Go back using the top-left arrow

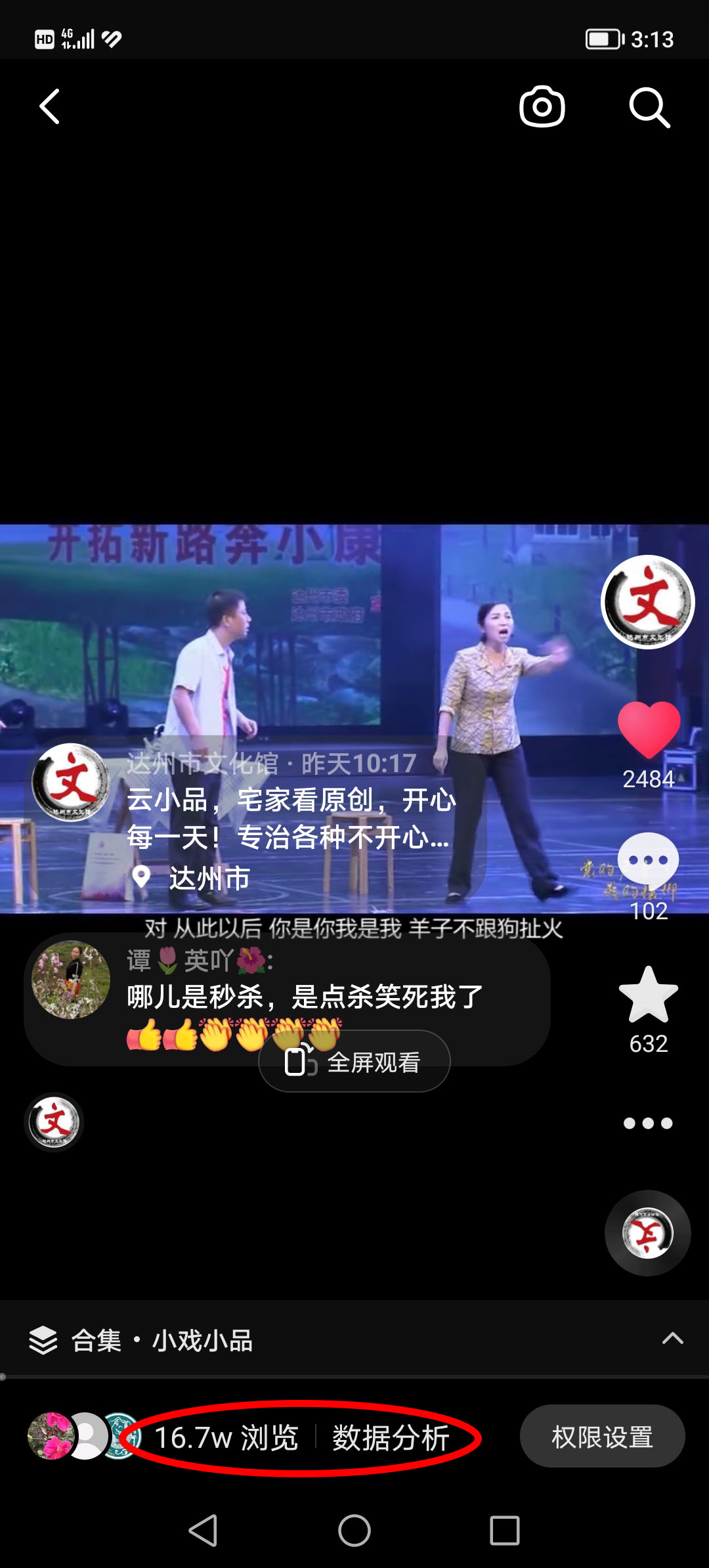[50, 106]
